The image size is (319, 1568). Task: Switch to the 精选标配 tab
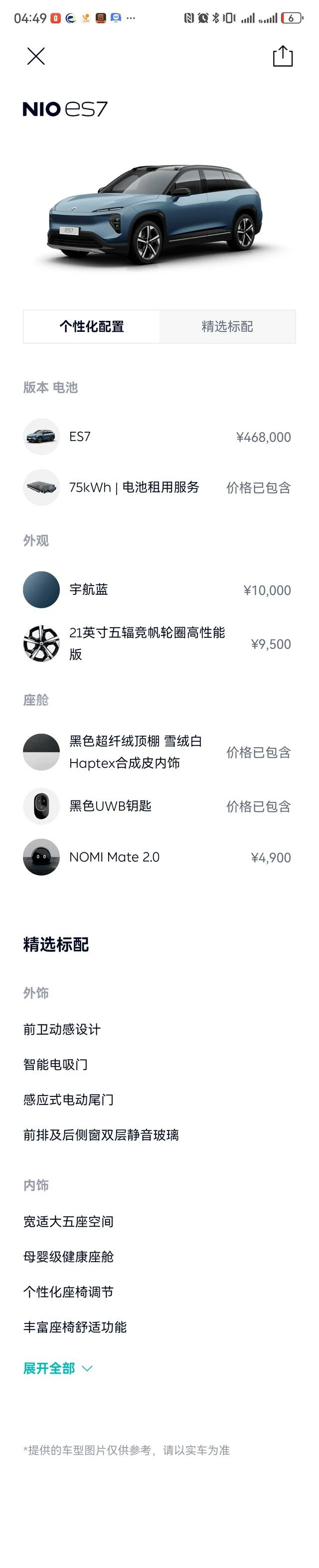(227, 326)
